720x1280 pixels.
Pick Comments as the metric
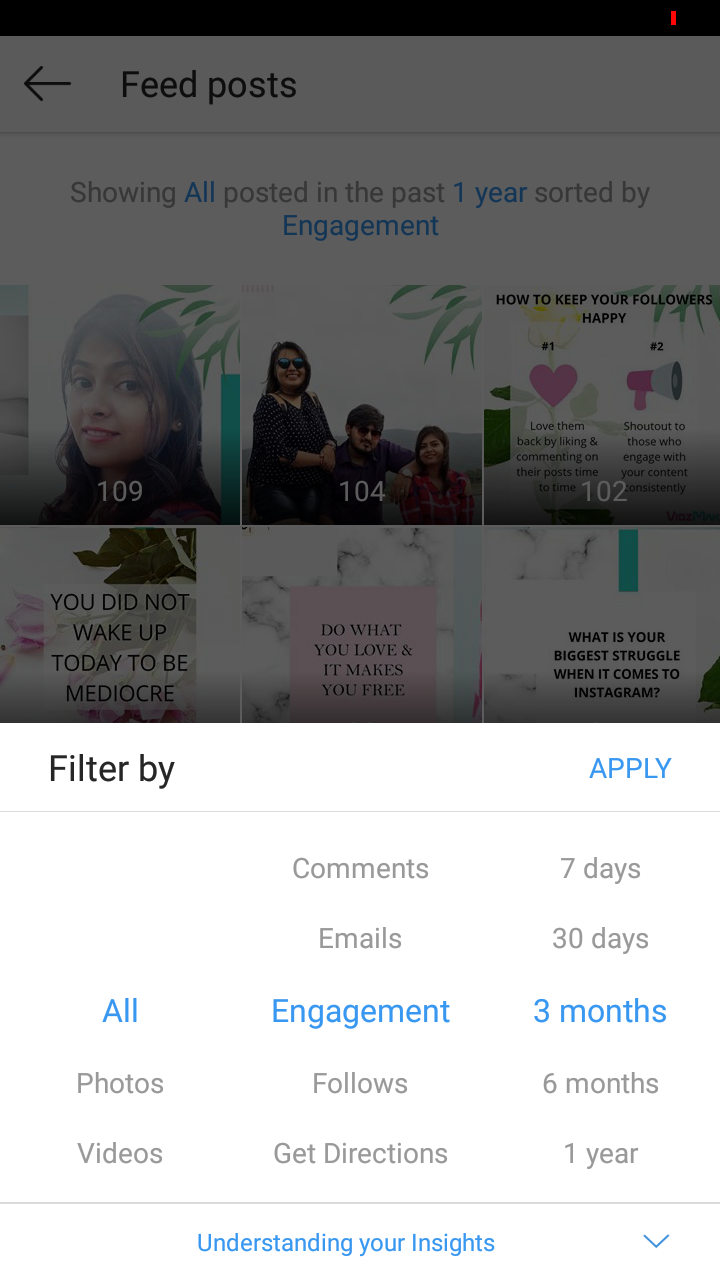tap(360, 868)
